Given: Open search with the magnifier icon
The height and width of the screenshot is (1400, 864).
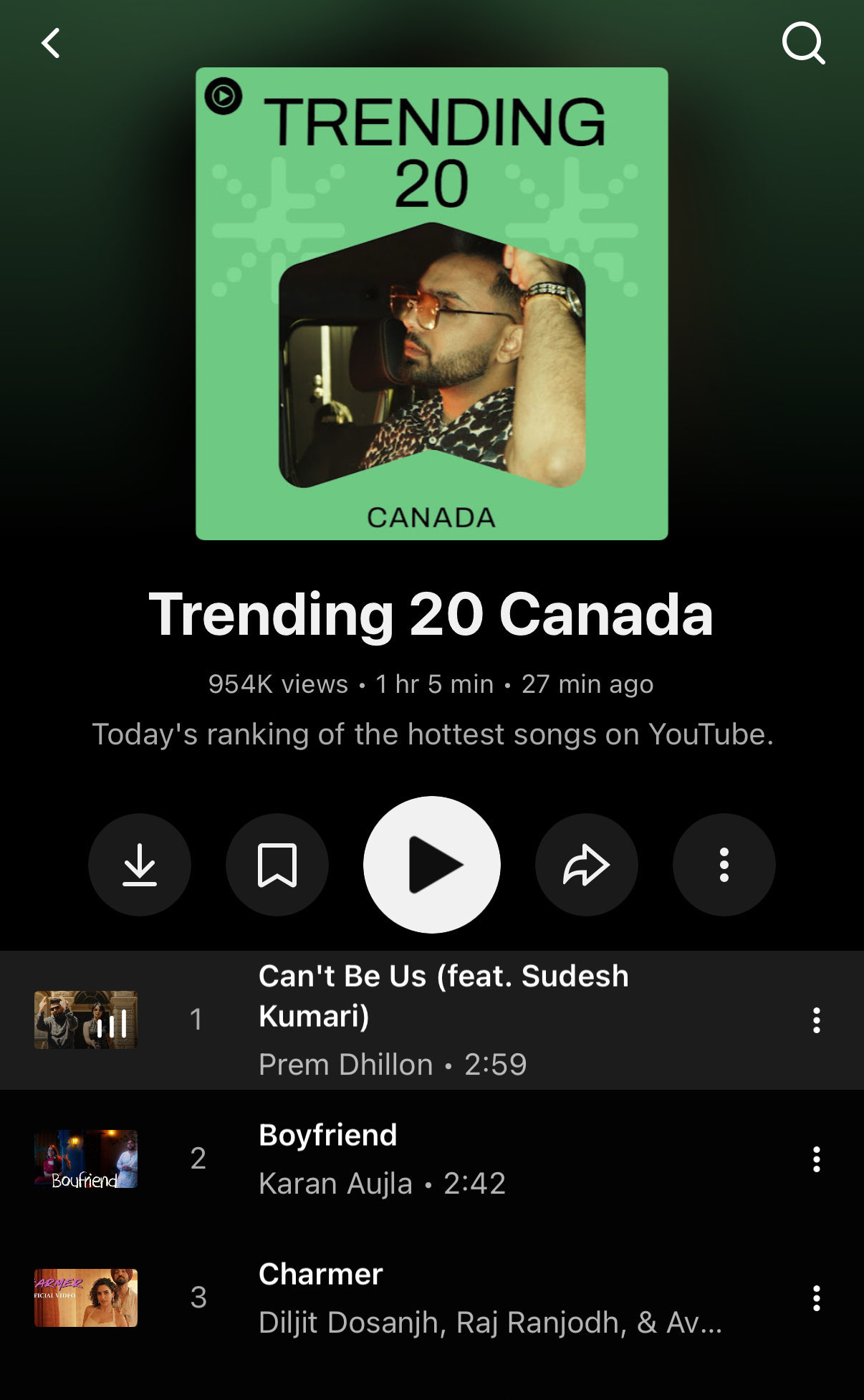Looking at the screenshot, I should [x=803, y=44].
